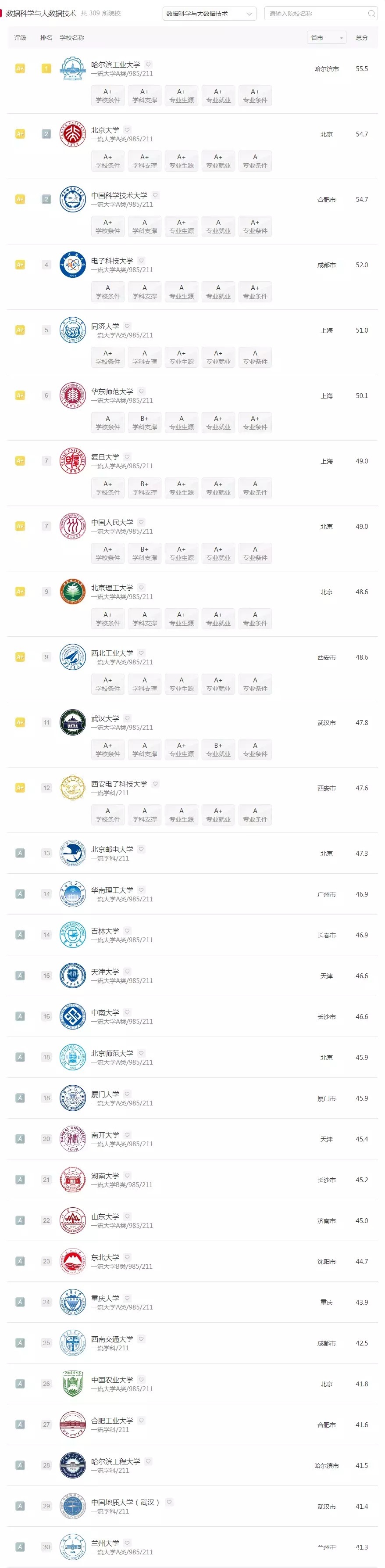Open the 华东师范大学 row
The image size is (385, 1568).
point(112,392)
